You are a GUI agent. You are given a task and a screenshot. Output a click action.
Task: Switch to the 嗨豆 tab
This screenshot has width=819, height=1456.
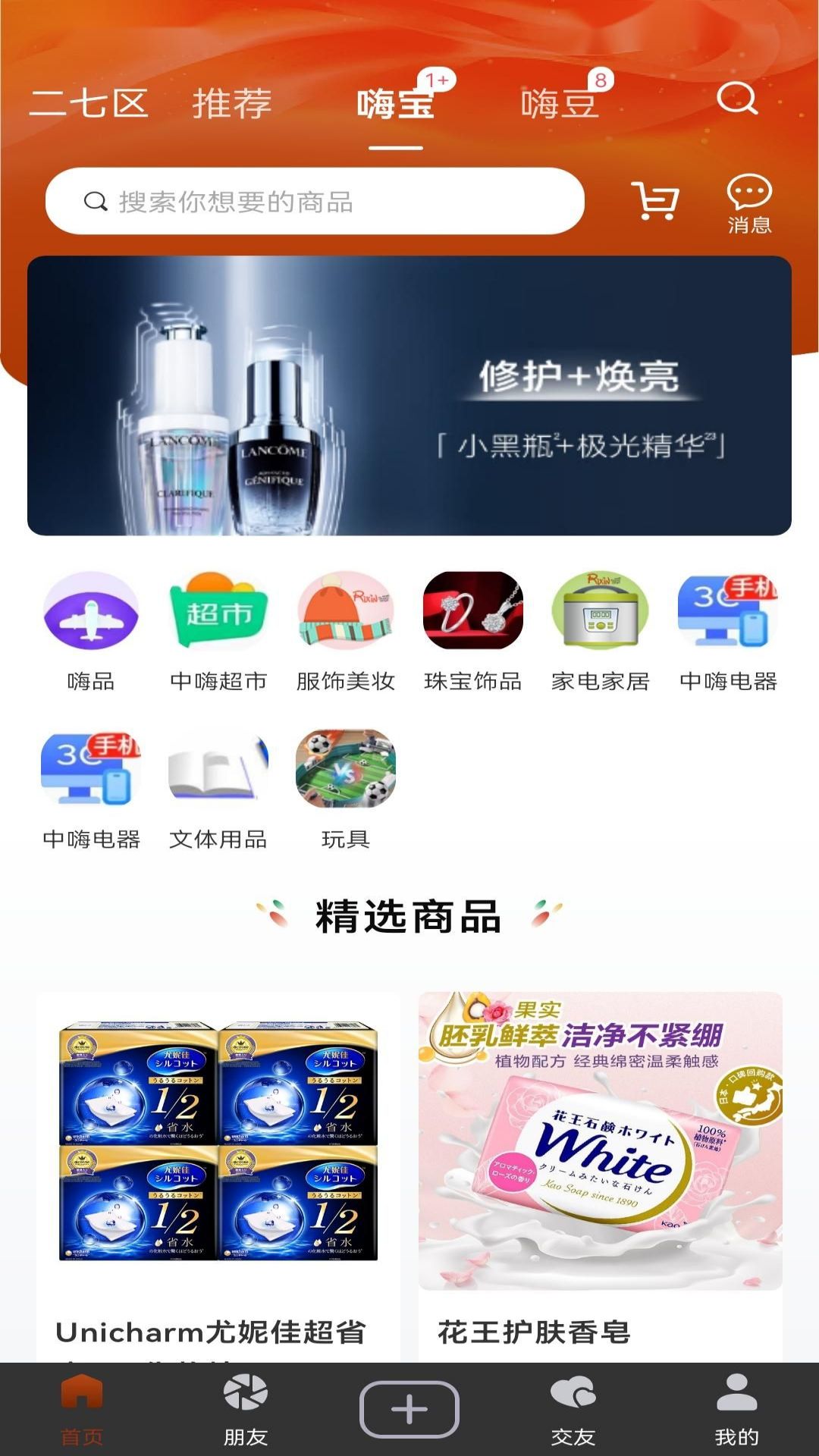tap(560, 103)
